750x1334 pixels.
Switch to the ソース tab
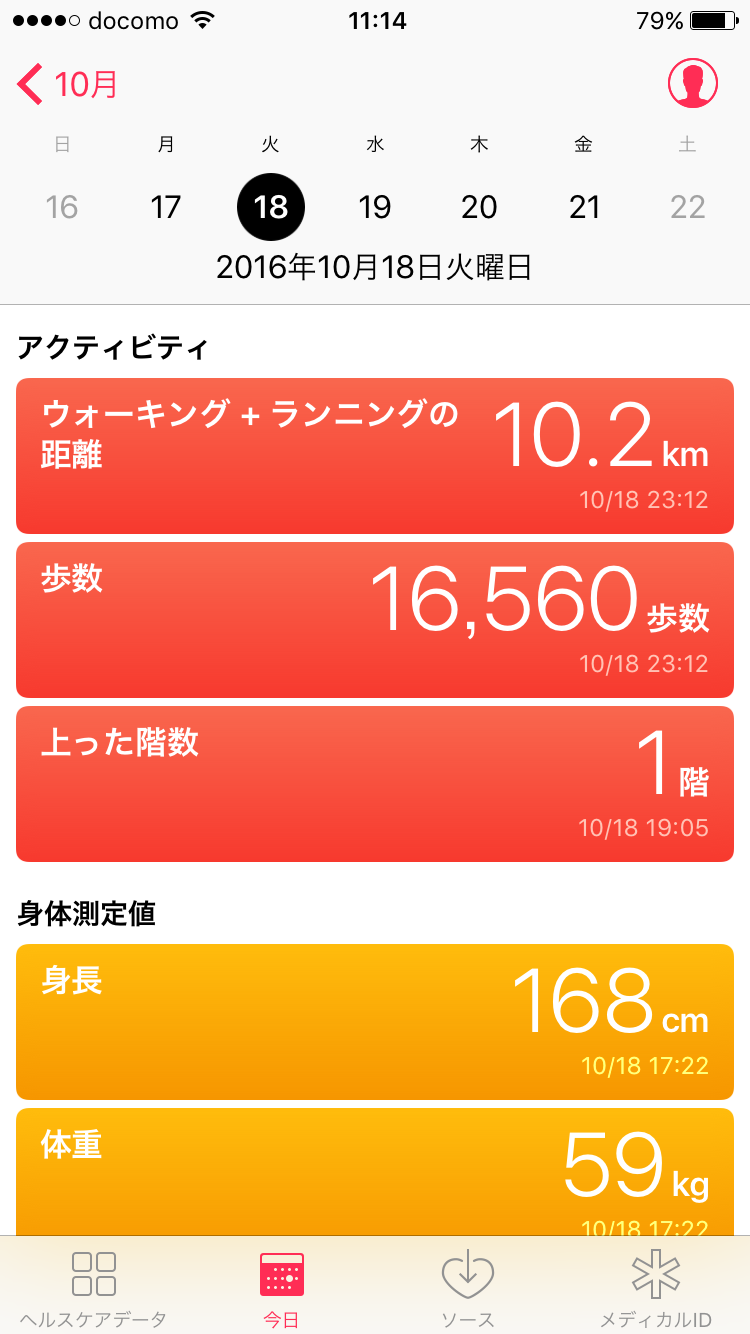[x=468, y=1288]
